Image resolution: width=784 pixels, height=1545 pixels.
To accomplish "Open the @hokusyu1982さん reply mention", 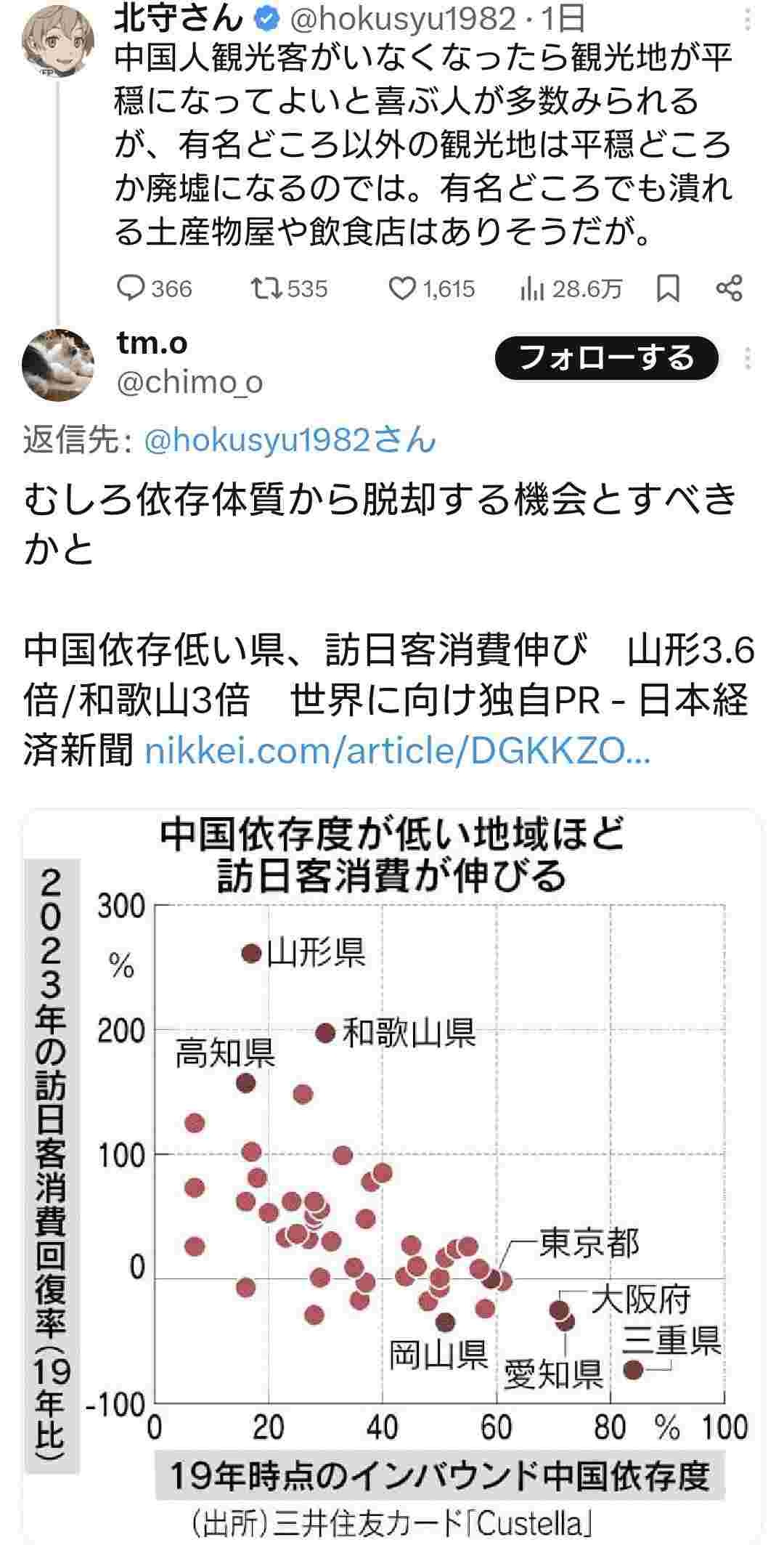I will tap(290, 440).
